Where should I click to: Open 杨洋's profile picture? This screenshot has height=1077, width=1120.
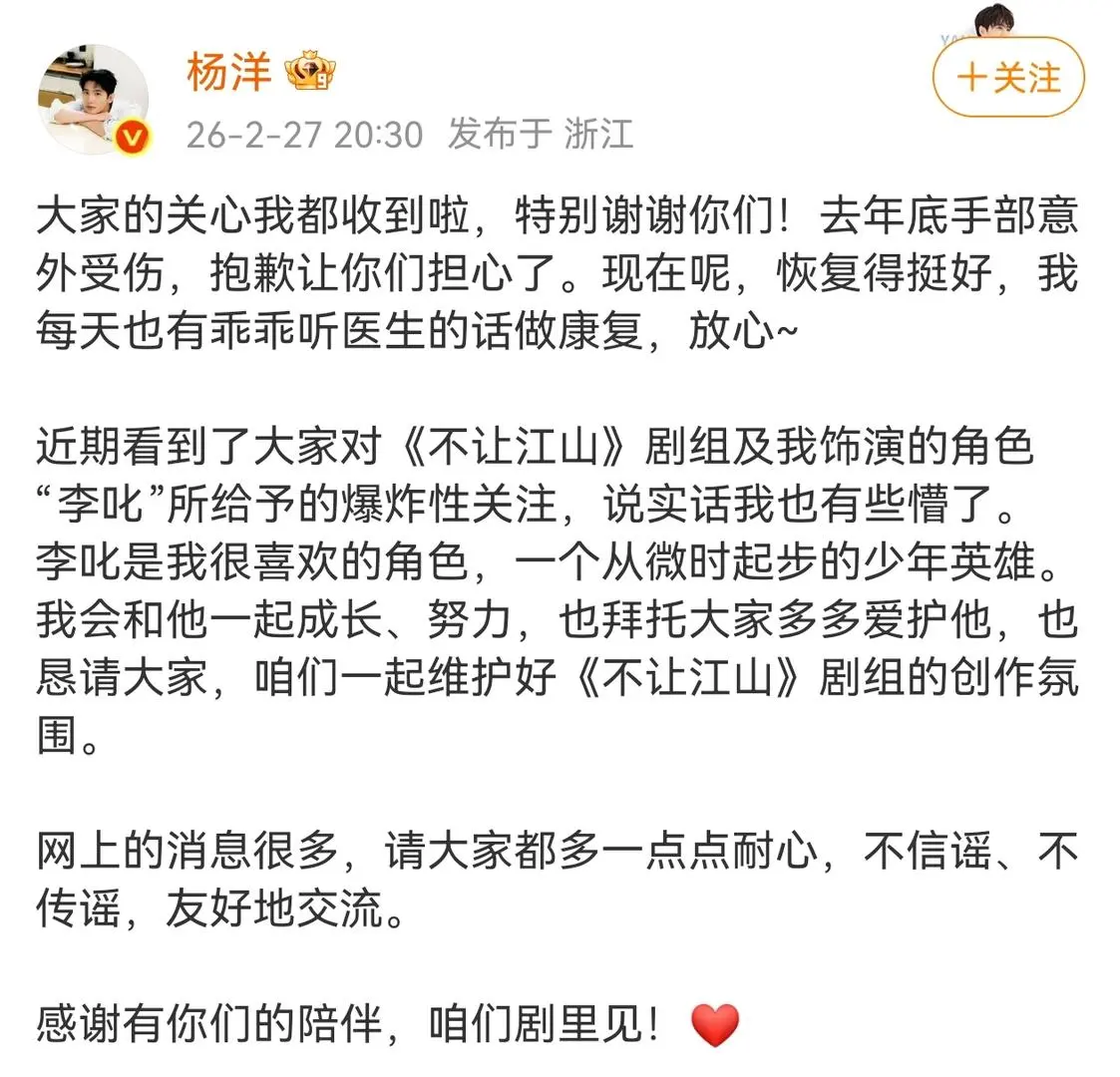pos(93,101)
